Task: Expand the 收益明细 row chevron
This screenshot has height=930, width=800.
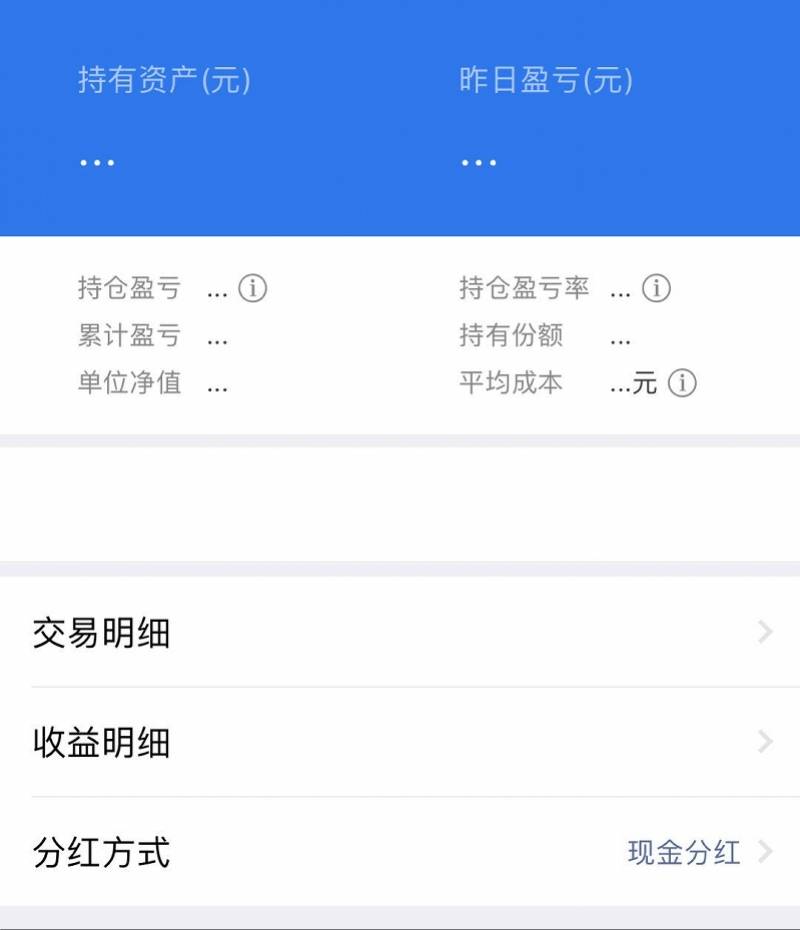Action: (765, 742)
